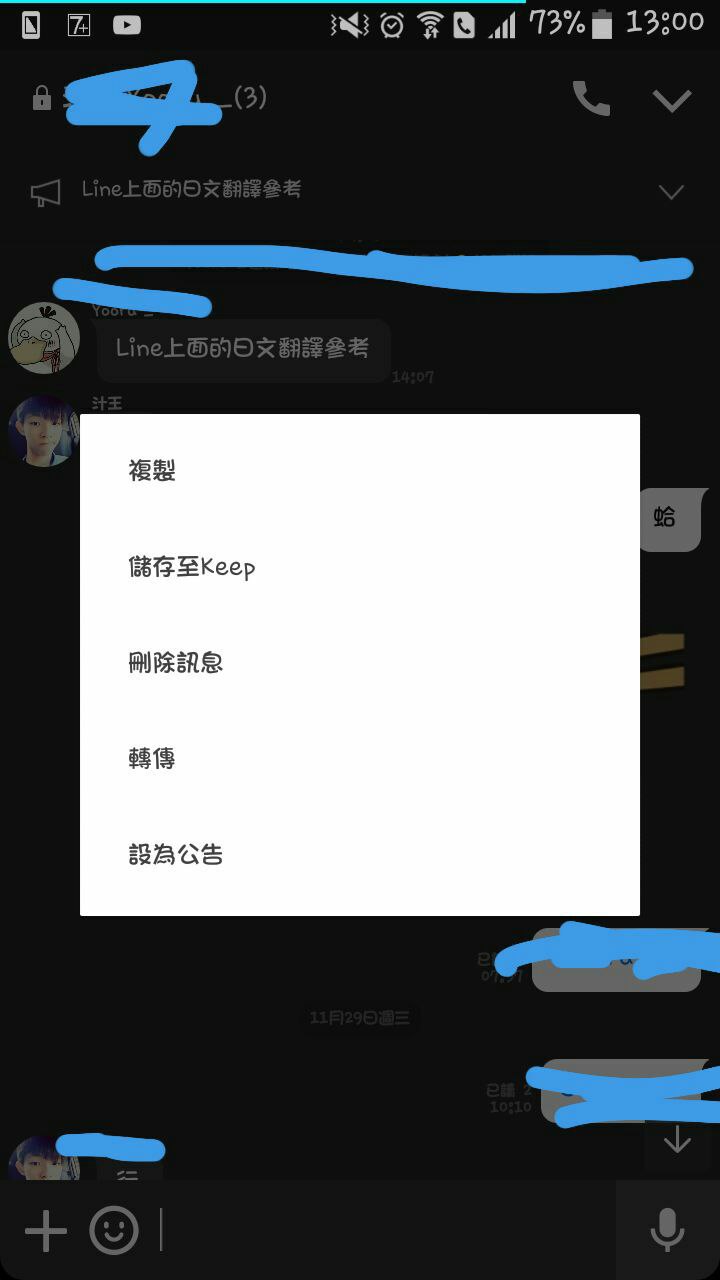The width and height of the screenshot is (720, 1280).
Task: Expand the Line上面的日文翻譯參考 announcement
Action: (x=671, y=192)
